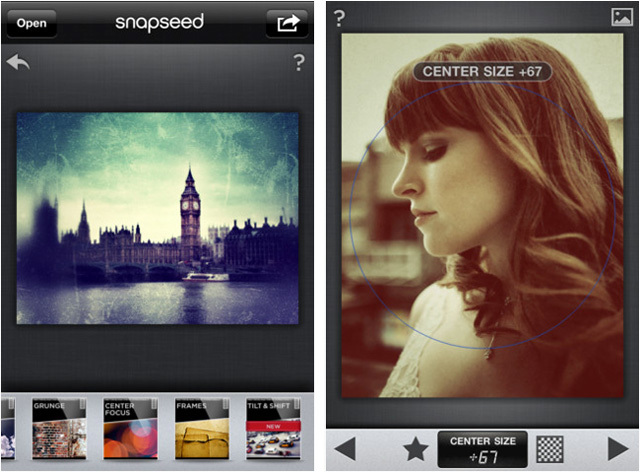Open the Frames filter
The image size is (640, 472).
tap(202, 430)
